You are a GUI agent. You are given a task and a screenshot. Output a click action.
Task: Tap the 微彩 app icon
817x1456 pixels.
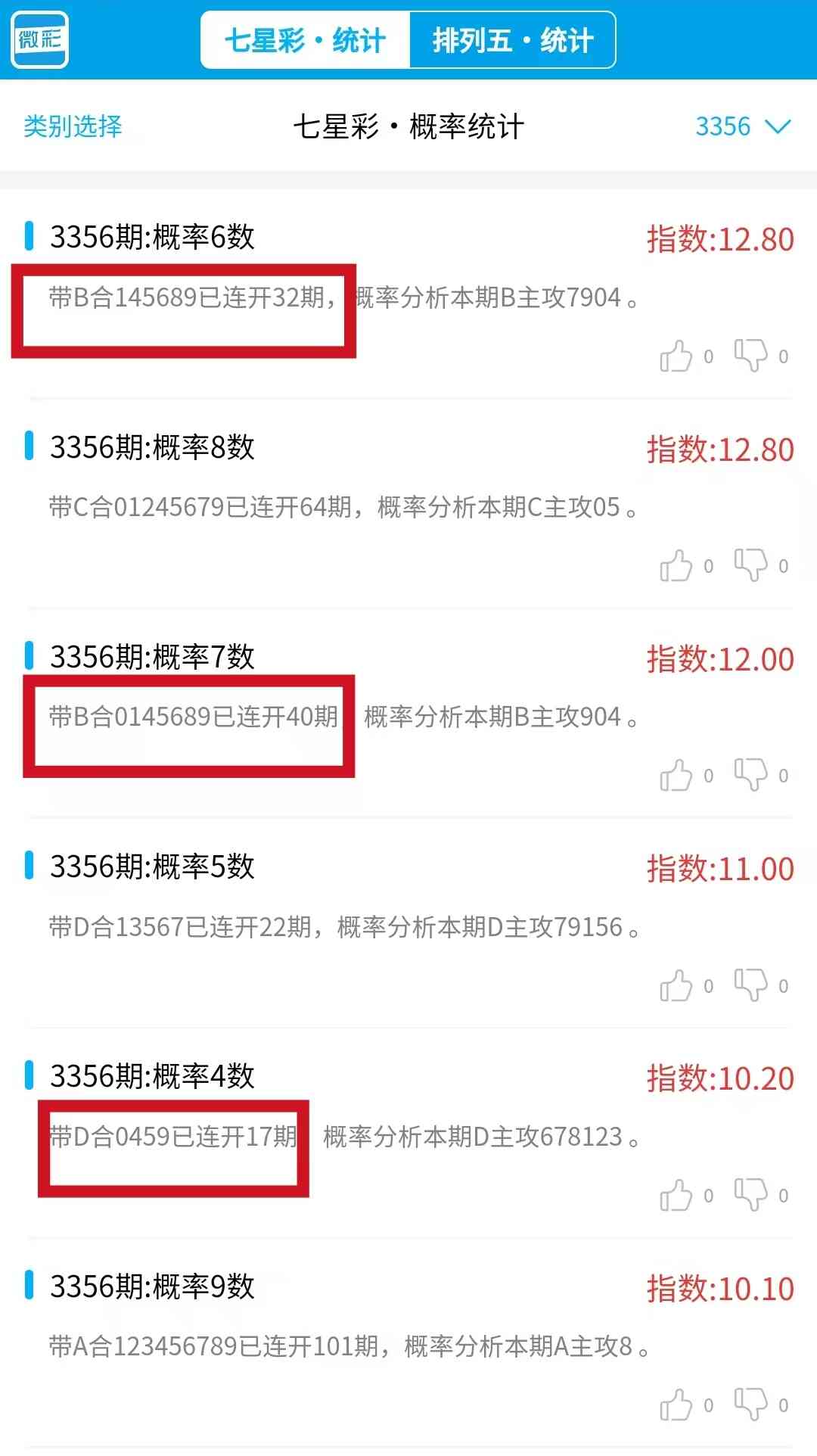[40, 39]
